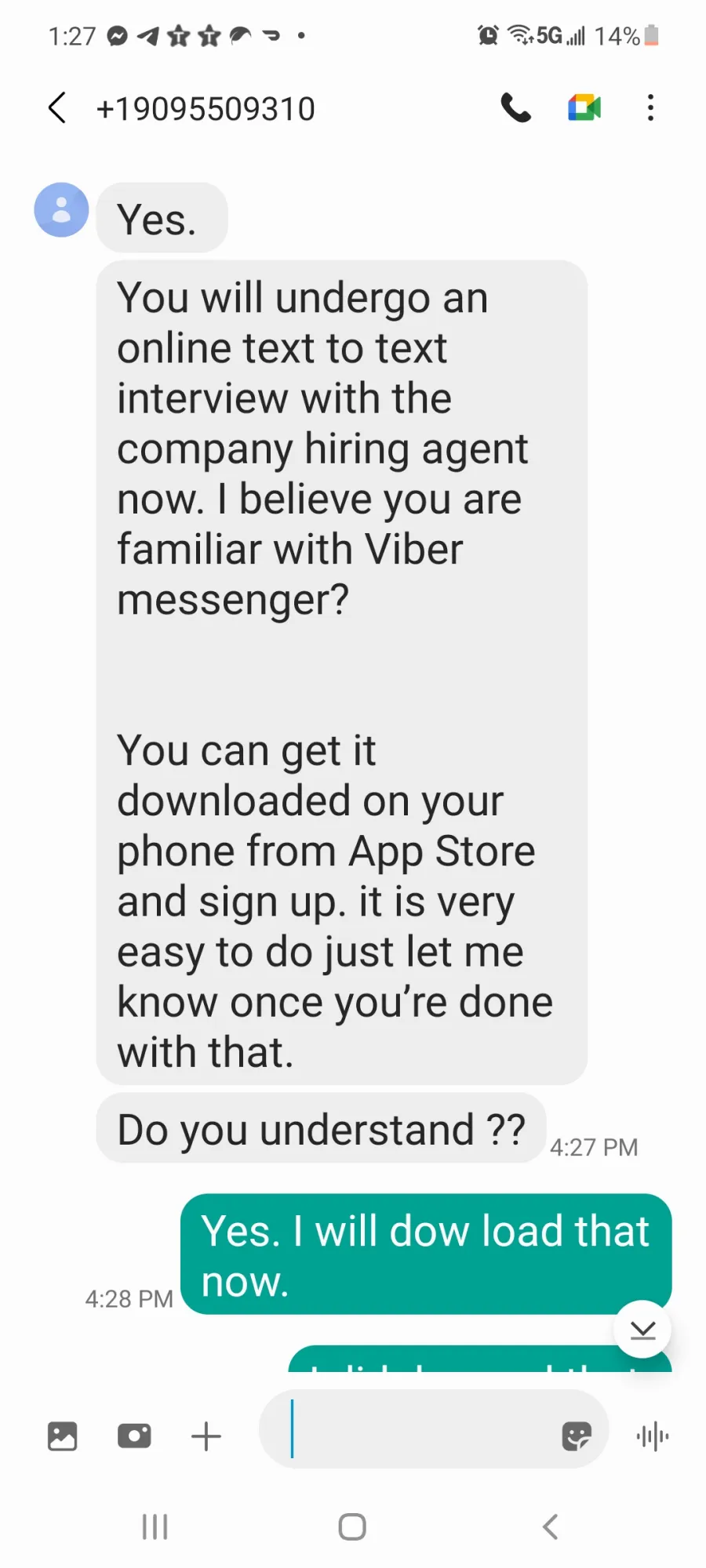Attach a picture from the gallery
This screenshot has width=706, height=1568.
click(x=62, y=1436)
